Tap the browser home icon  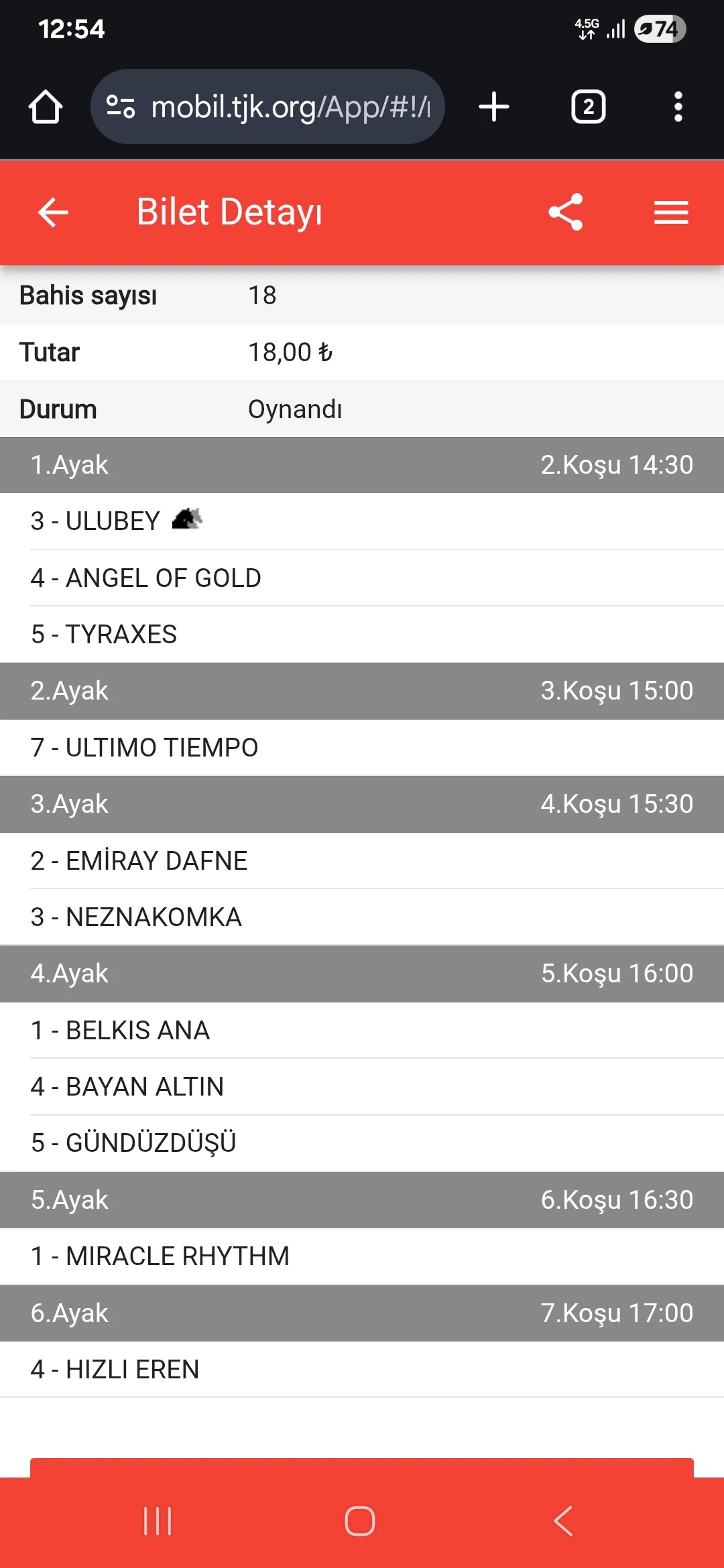coord(46,107)
